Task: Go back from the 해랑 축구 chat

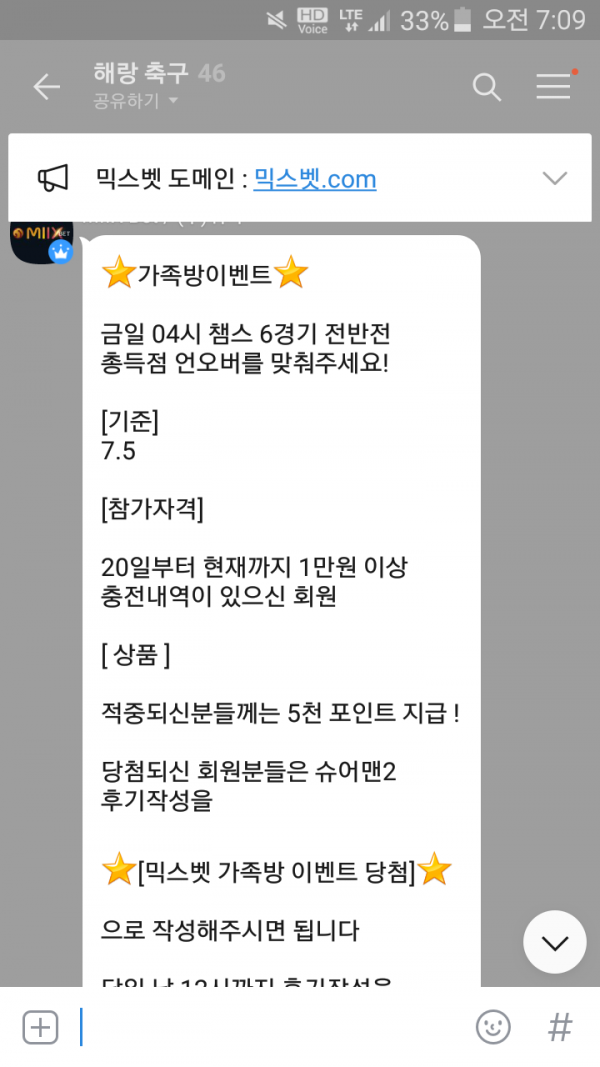Action: tap(46, 87)
